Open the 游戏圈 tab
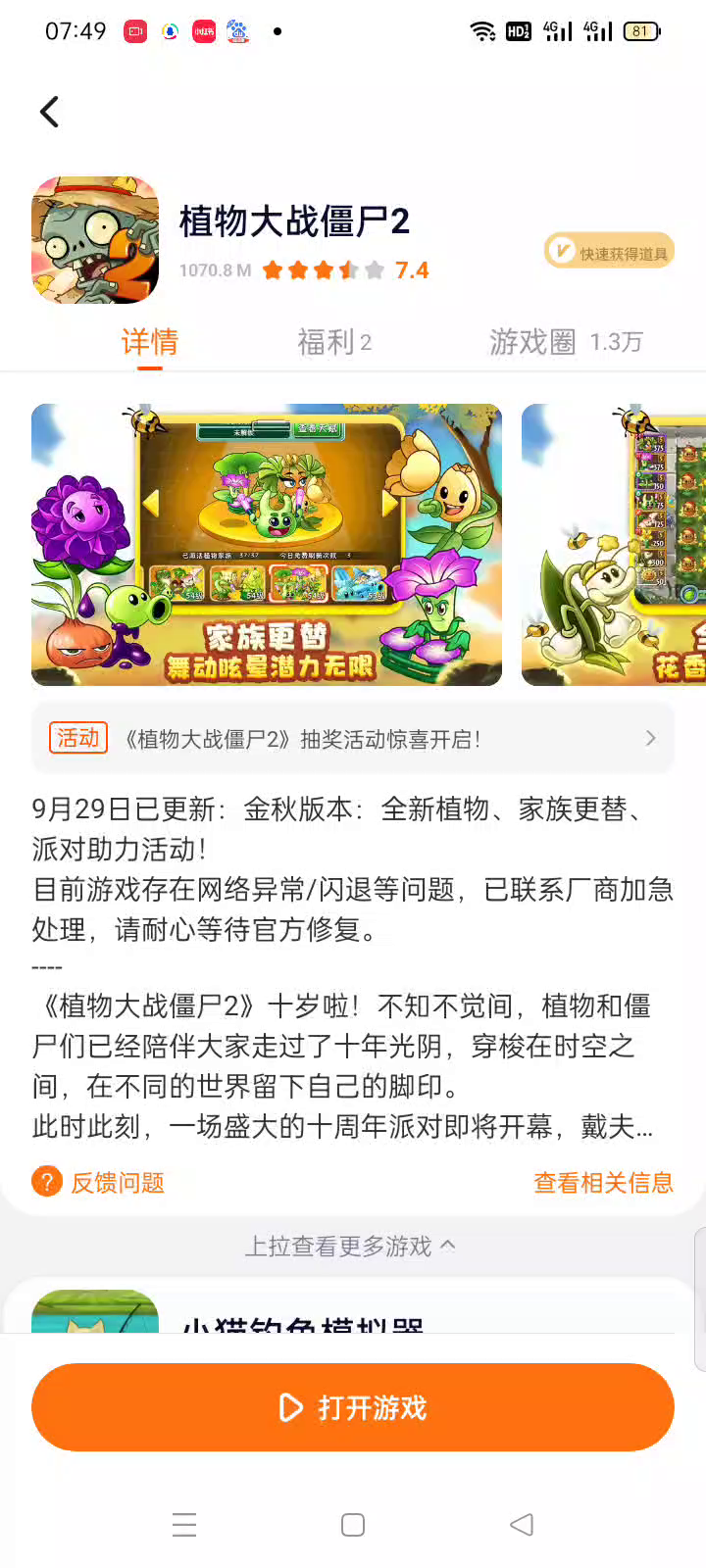706x1568 pixels. pos(565,342)
